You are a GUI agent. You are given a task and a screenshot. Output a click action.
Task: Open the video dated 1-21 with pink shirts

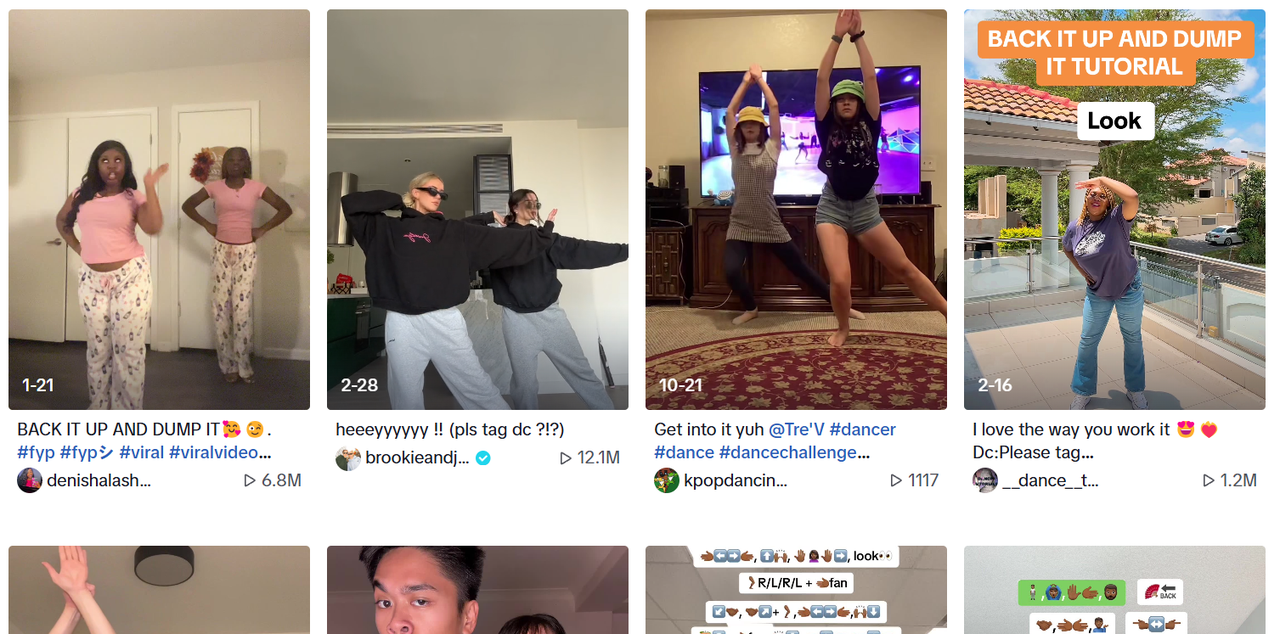pyautogui.click(x=159, y=210)
